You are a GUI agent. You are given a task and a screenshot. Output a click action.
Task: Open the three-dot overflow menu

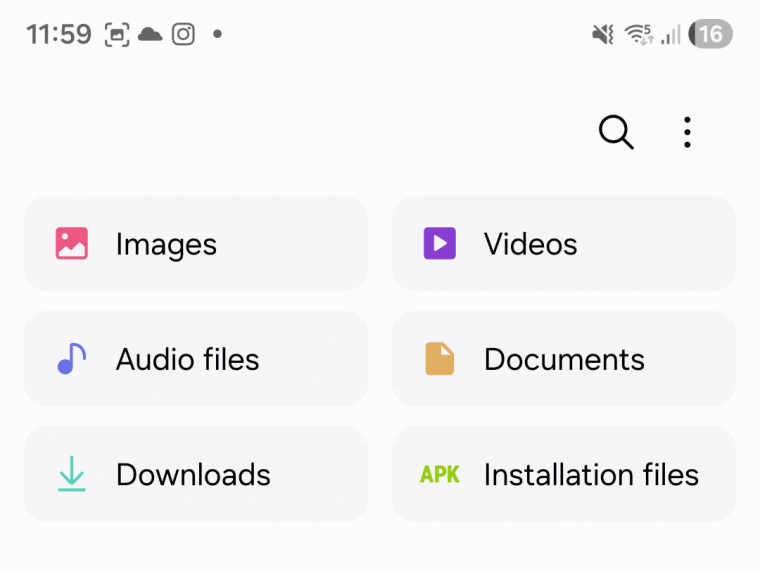point(687,132)
